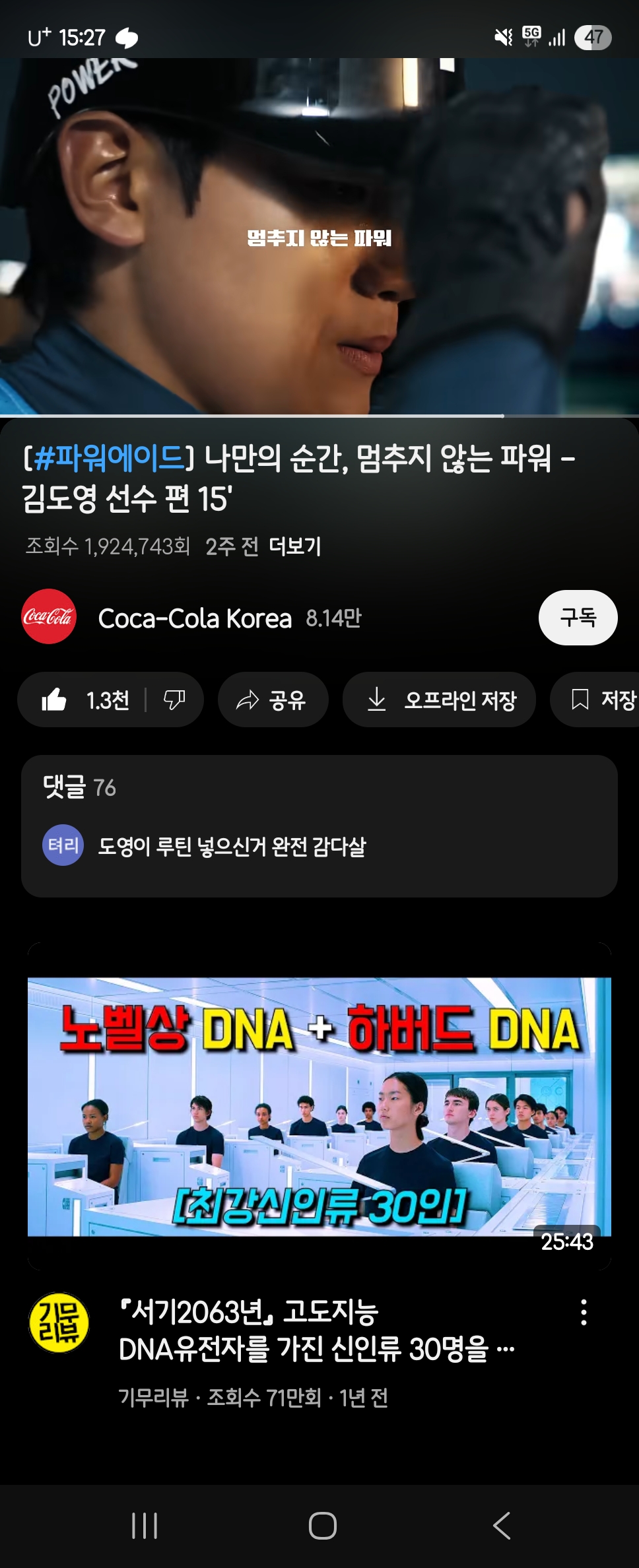Open recent apps from navigation bar
This screenshot has width=639, height=1568.
(145, 1526)
